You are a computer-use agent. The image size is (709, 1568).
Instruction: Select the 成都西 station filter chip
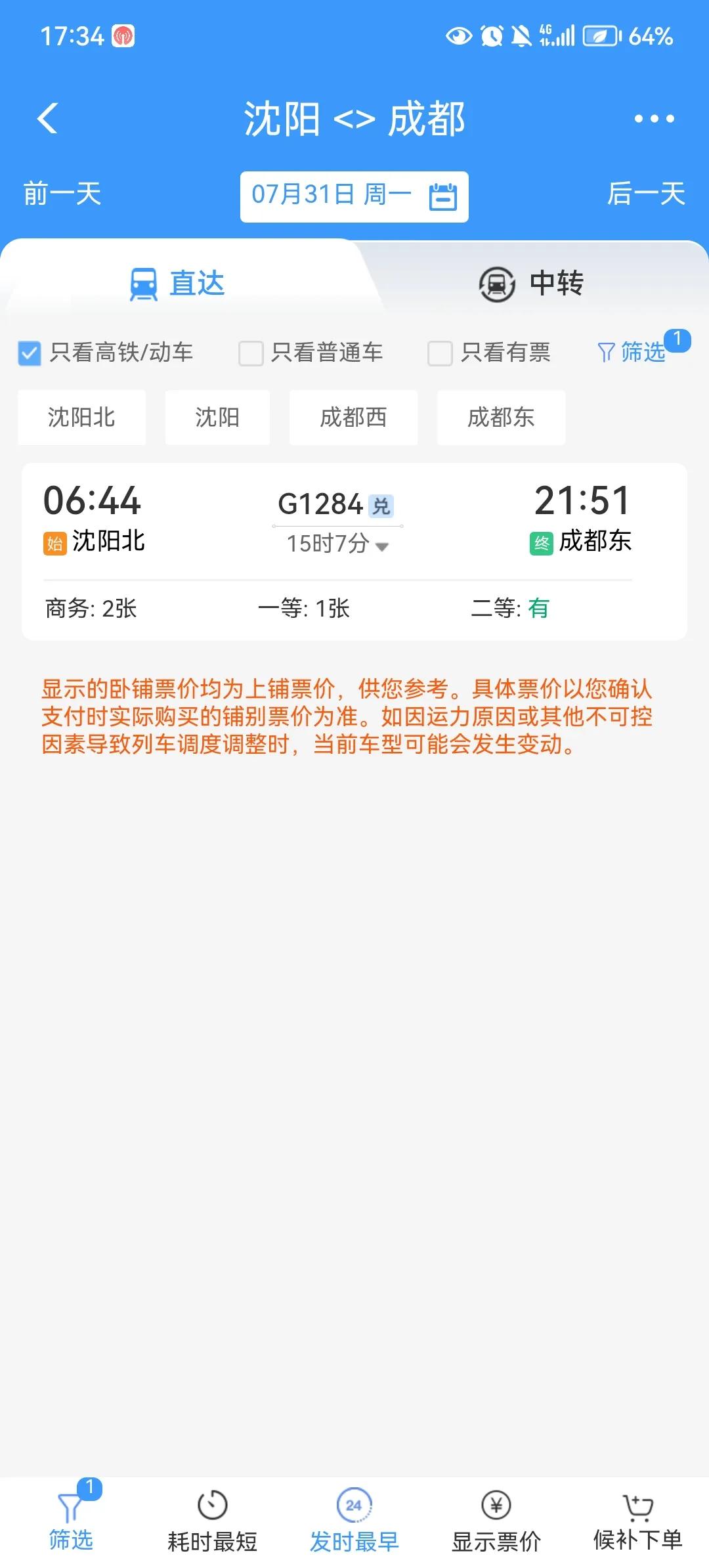(x=353, y=418)
